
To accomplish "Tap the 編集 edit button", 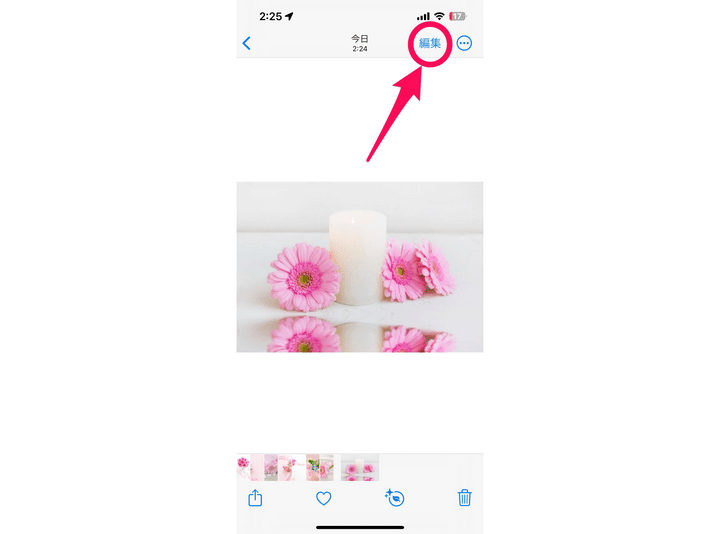I will pos(430,43).
